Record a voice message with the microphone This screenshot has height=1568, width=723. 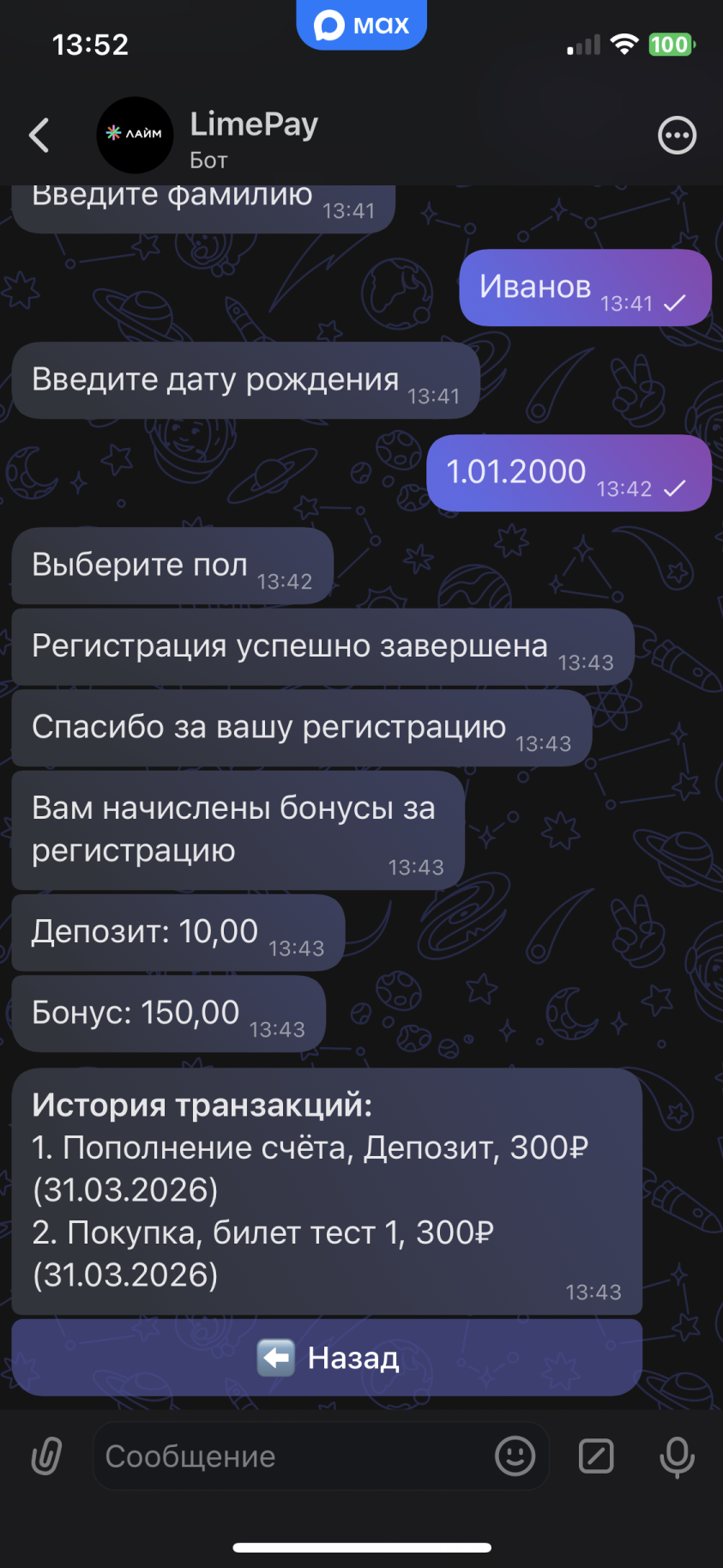[677, 1456]
